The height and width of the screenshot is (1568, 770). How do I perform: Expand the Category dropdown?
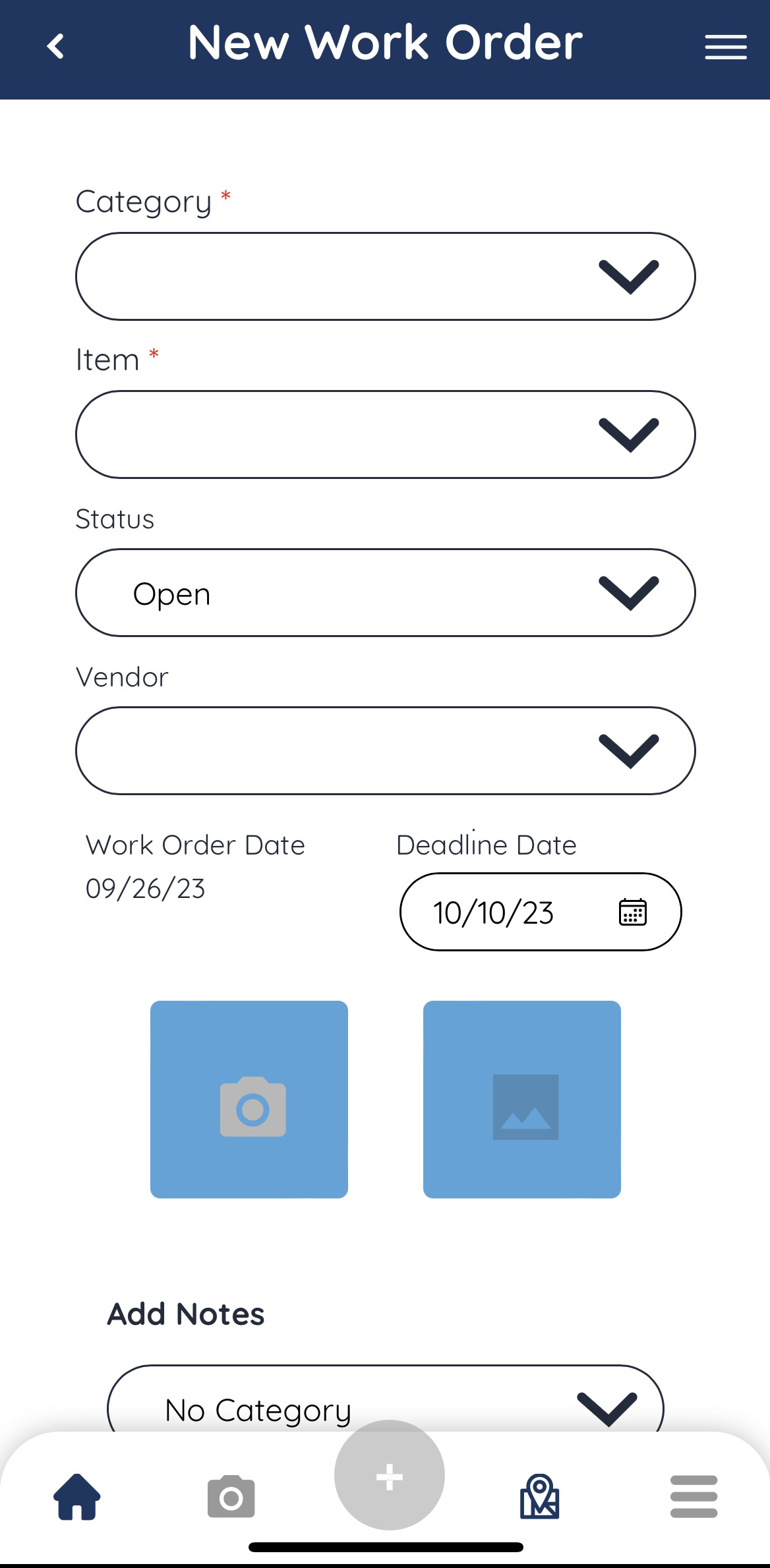386,275
